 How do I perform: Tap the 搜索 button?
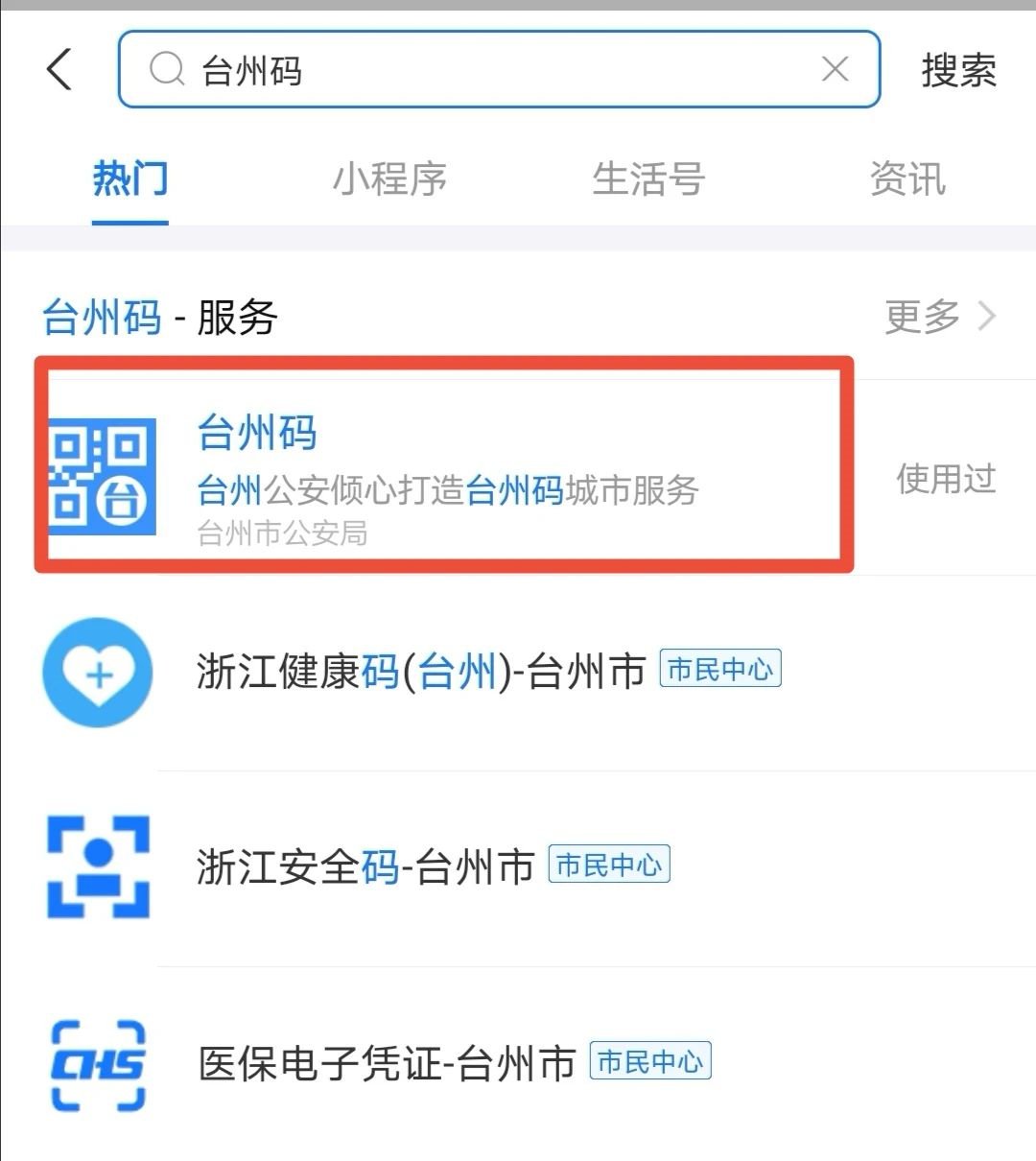click(957, 70)
